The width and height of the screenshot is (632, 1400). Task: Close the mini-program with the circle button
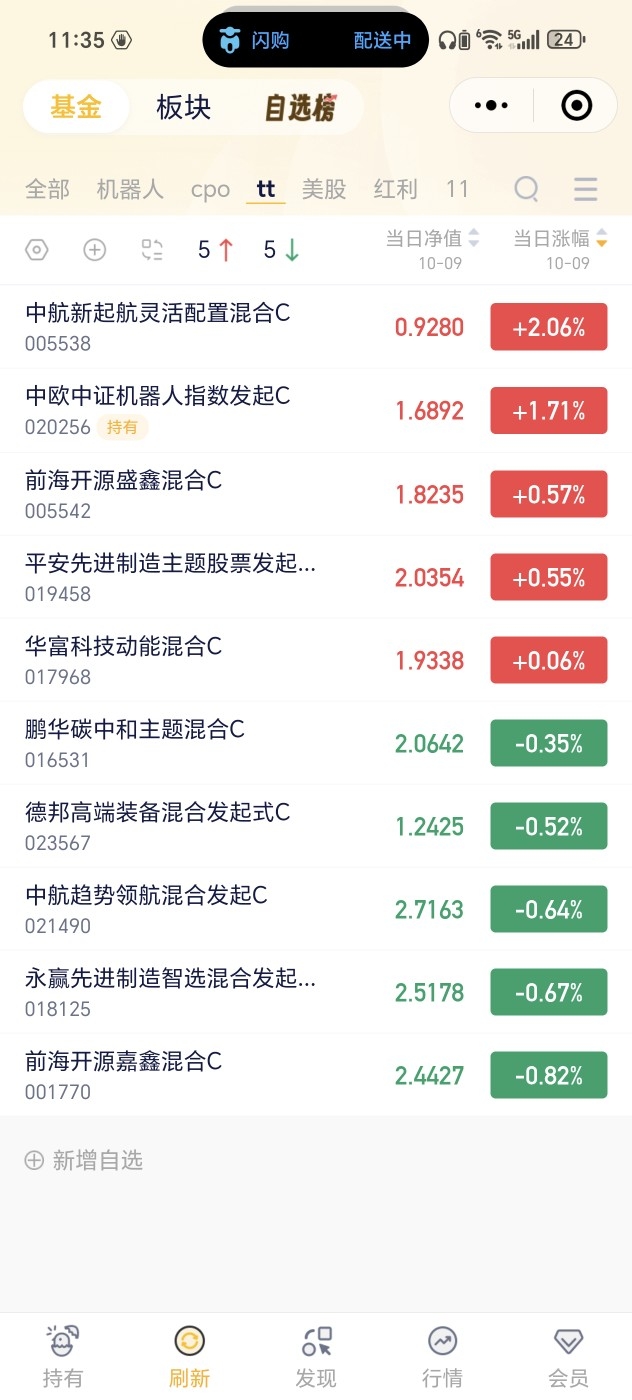(x=577, y=105)
